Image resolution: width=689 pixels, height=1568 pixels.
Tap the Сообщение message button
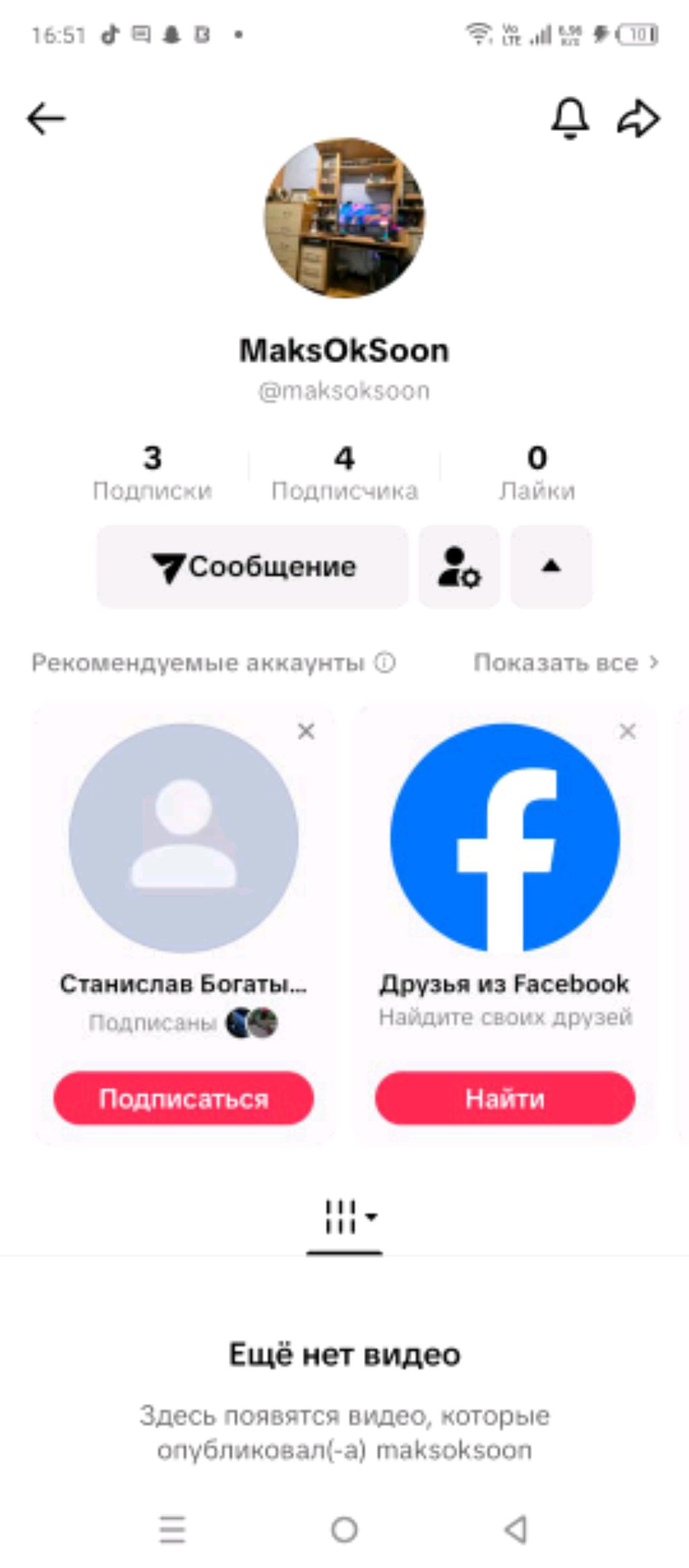tap(253, 567)
